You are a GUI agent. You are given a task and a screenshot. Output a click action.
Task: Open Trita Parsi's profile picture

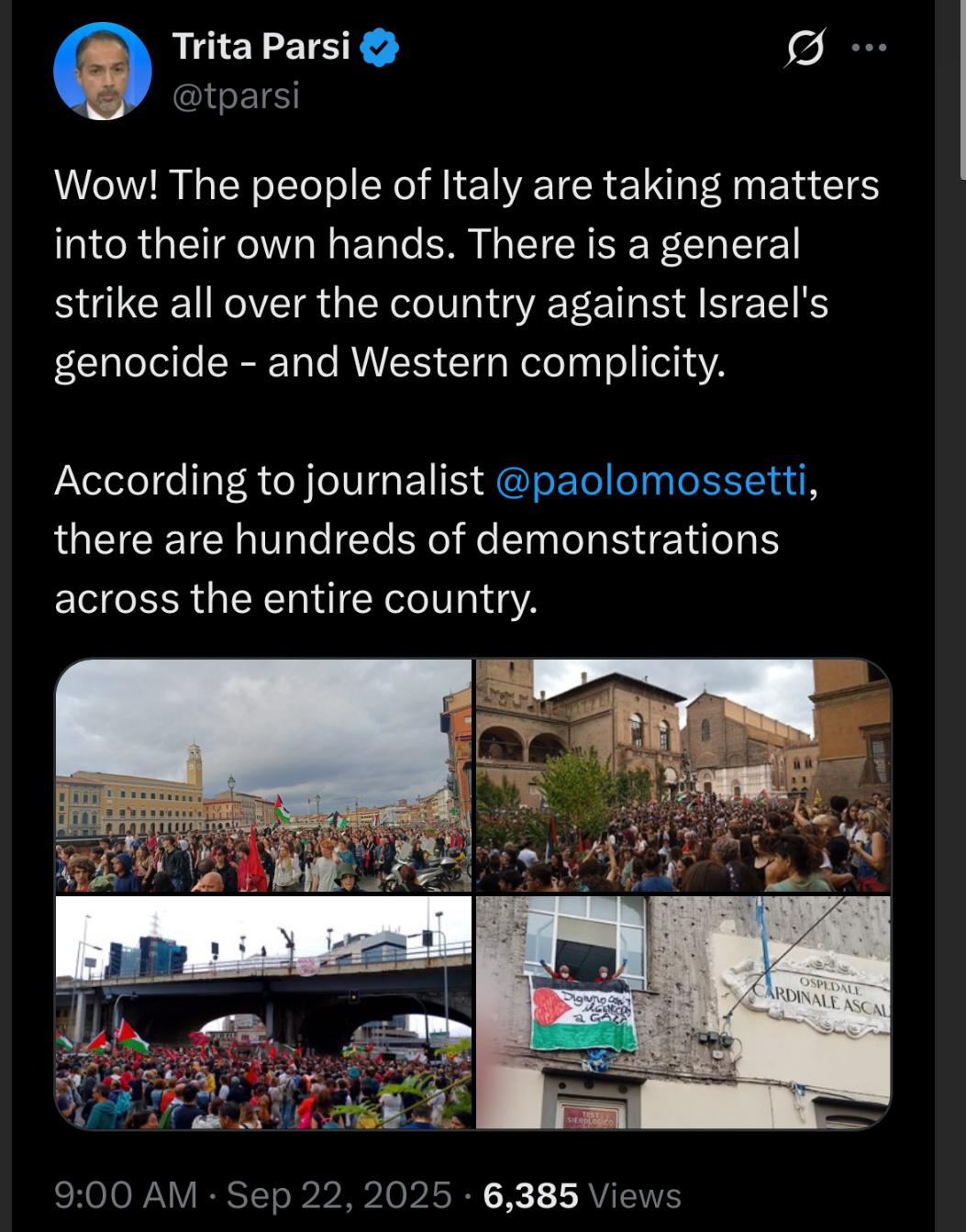coord(103,72)
